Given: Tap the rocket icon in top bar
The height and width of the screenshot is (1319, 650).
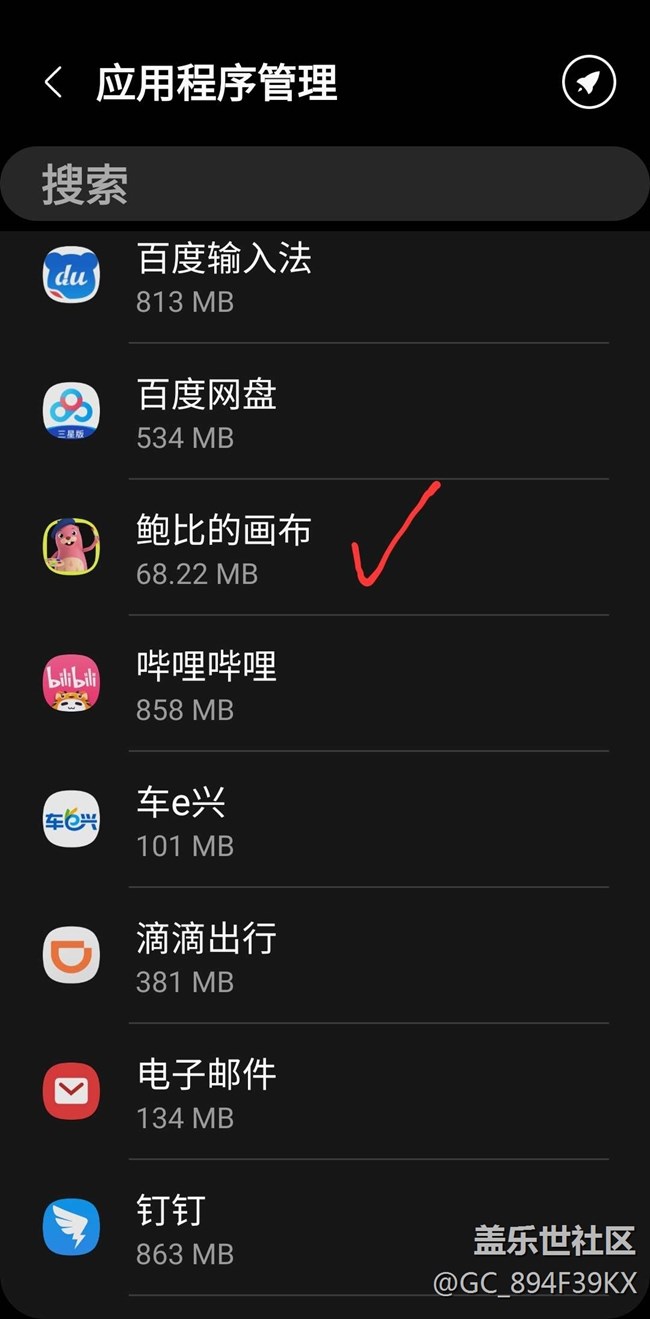Looking at the screenshot, I should pyautogui.click(x=589, y=82).
